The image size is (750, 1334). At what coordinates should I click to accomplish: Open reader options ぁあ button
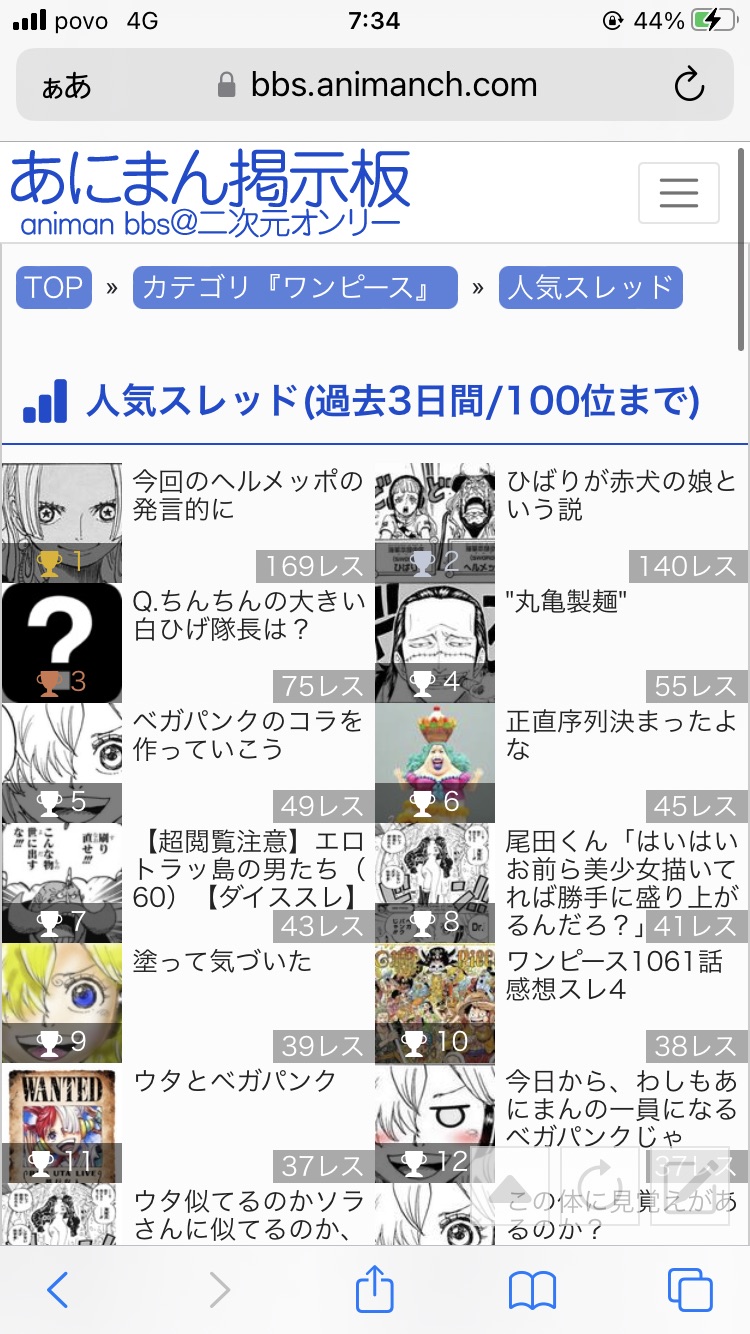(67, 87)
